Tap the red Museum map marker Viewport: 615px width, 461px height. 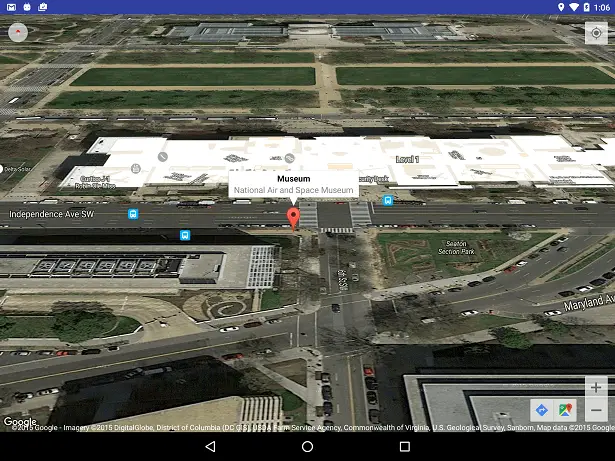(x=293, y=218)
